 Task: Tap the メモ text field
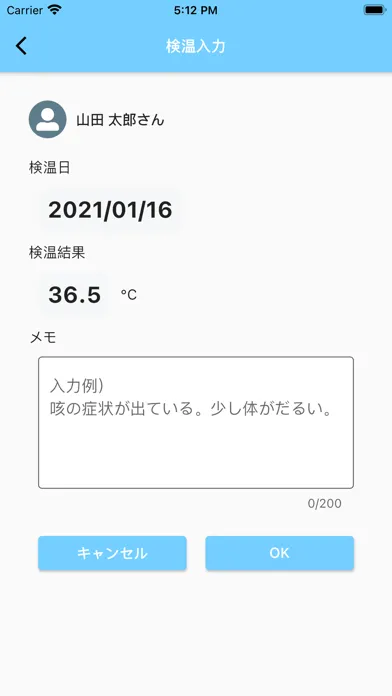pyautogui.click(x=196, y=423)
